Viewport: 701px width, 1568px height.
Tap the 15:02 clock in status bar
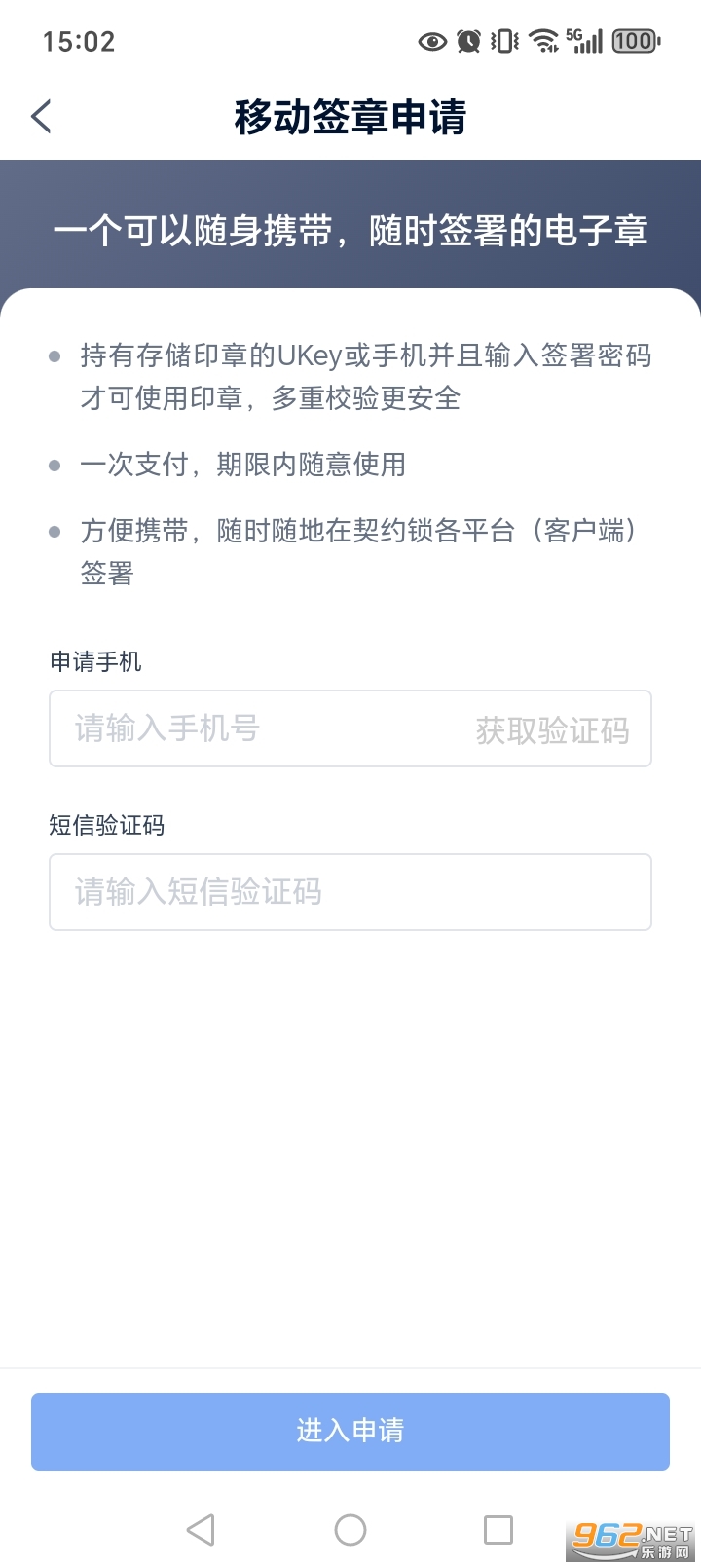[x=80, y=41]
